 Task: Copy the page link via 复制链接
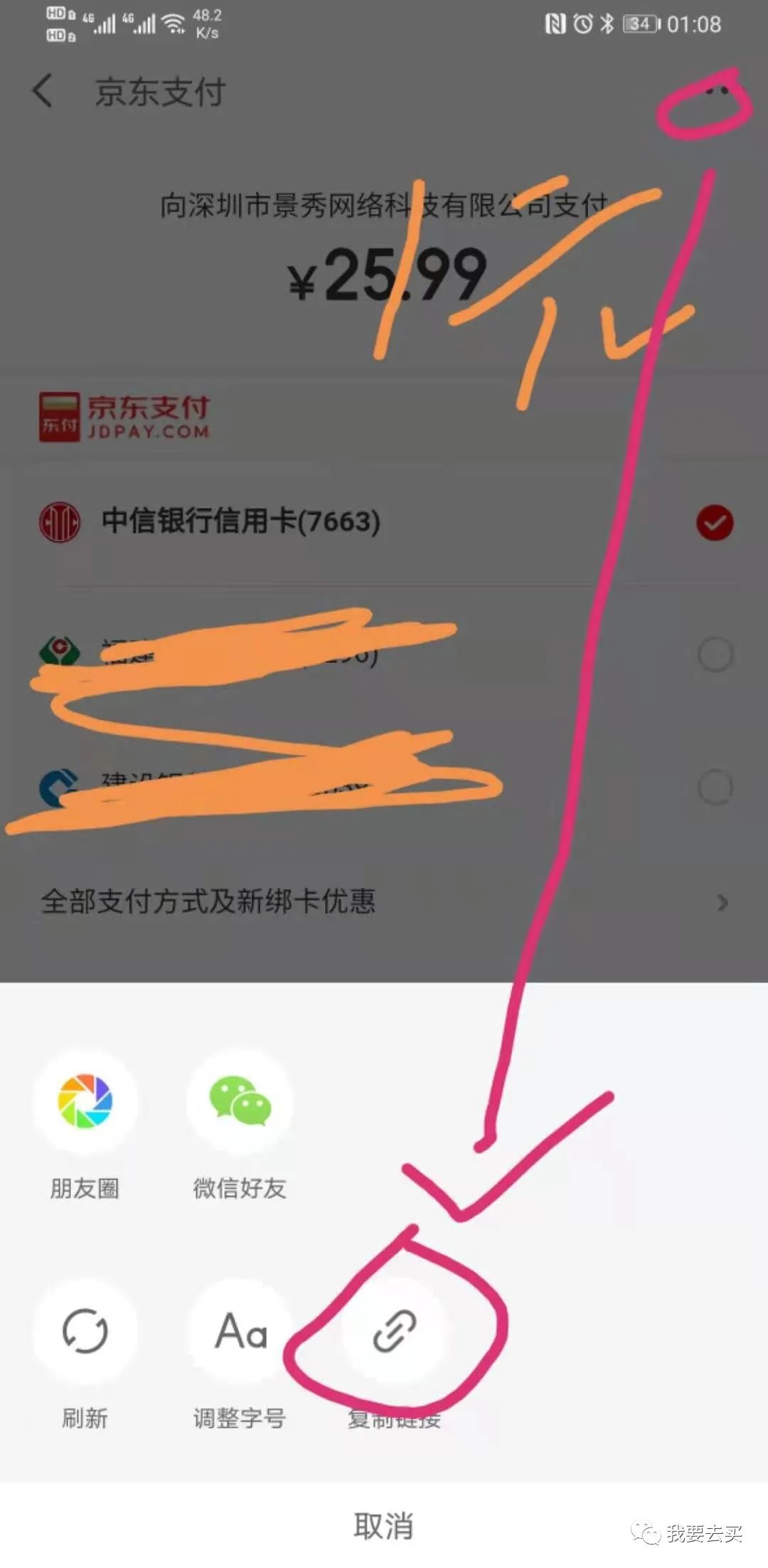pyautogui.click(x=395, y=1331)
